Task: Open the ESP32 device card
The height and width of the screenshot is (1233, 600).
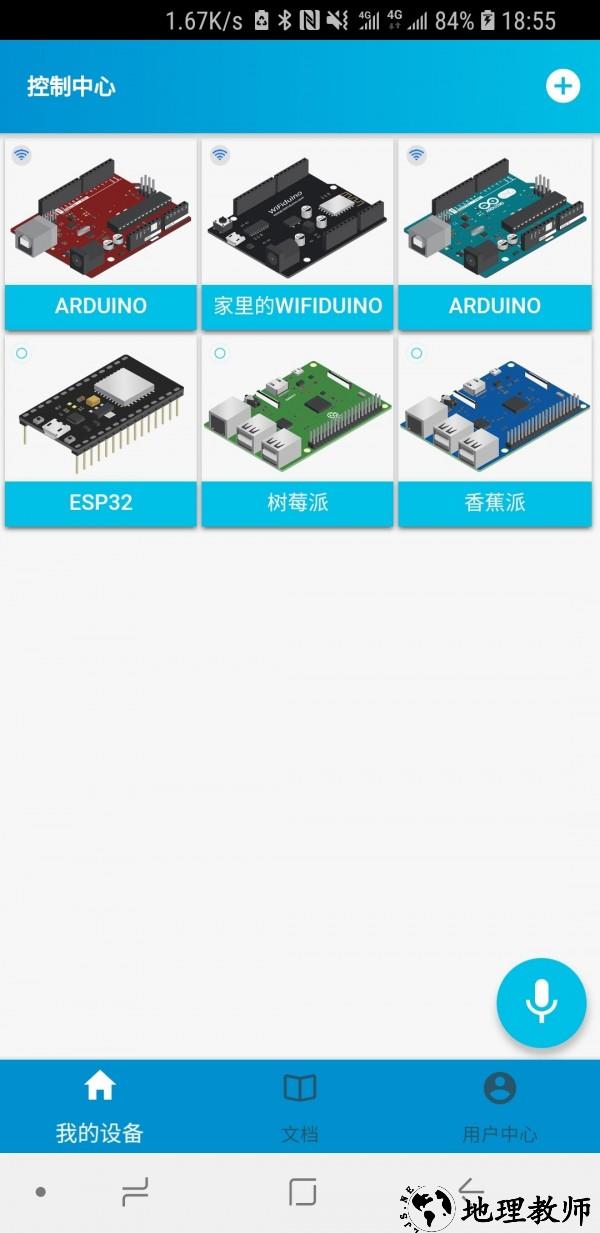Action: point(100,432)
